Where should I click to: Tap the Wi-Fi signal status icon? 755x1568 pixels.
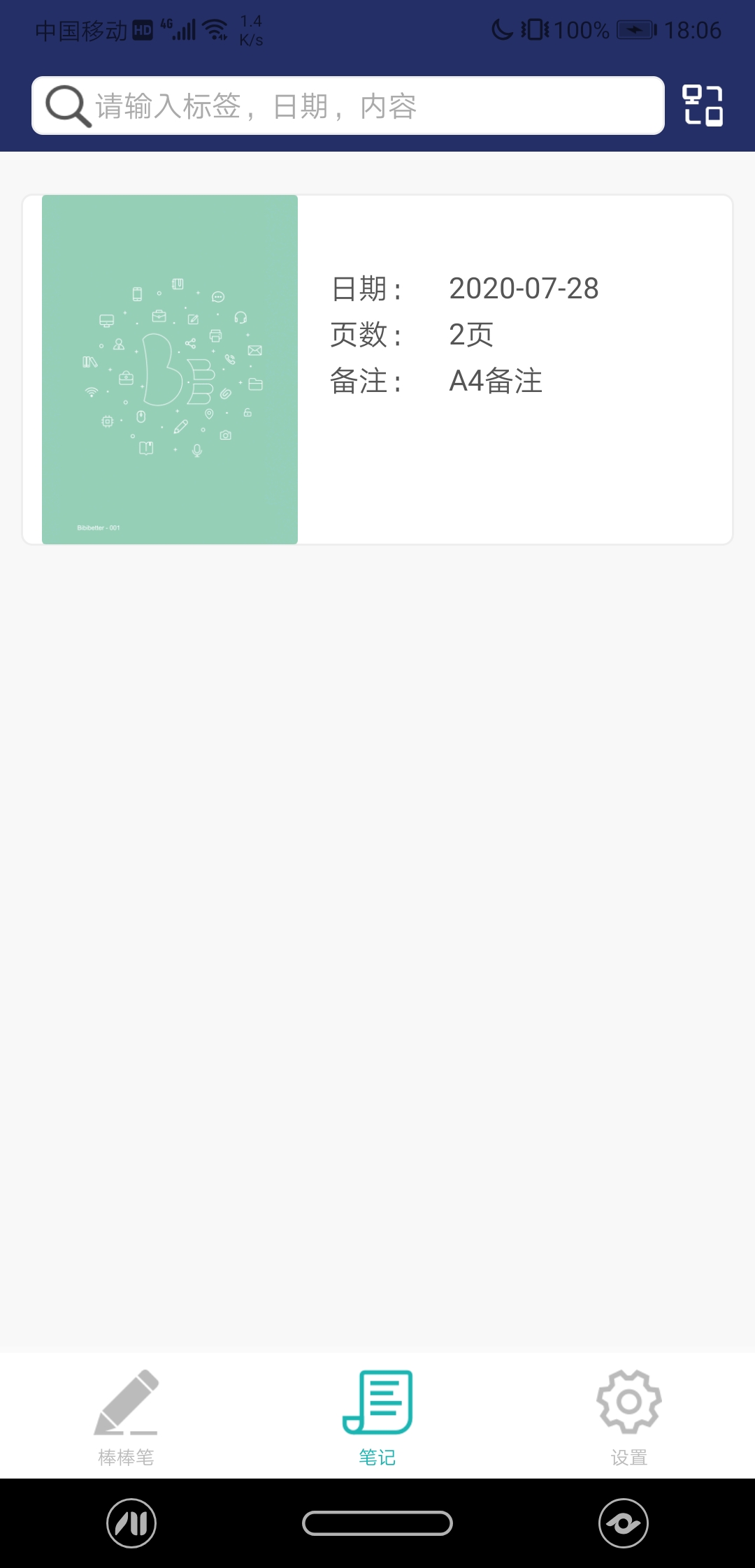[213, 28]
